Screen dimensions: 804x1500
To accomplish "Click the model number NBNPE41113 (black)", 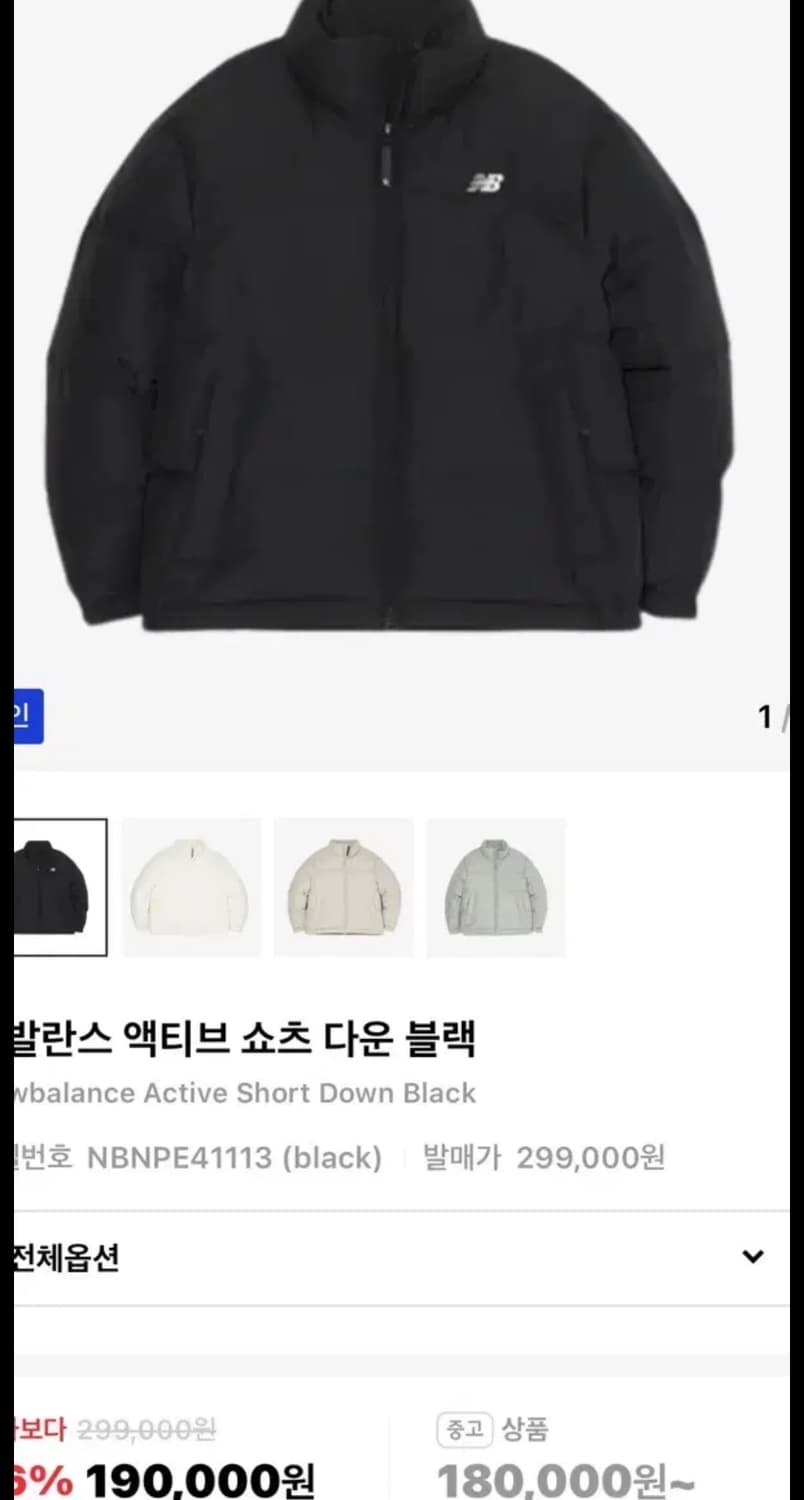I will (x=235, y=1158).
